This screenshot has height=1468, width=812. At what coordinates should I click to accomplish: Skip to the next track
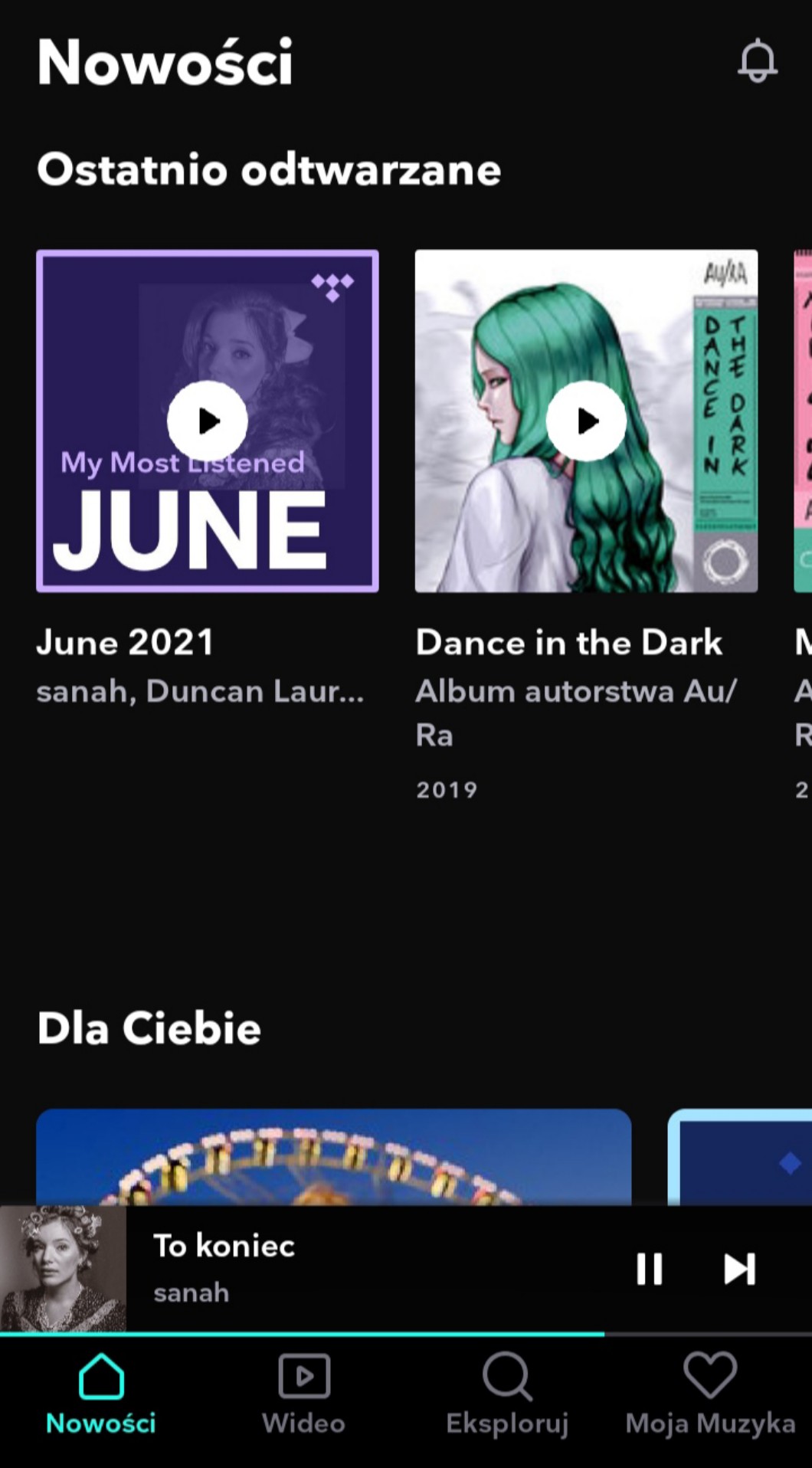(x=739, y=1268)
